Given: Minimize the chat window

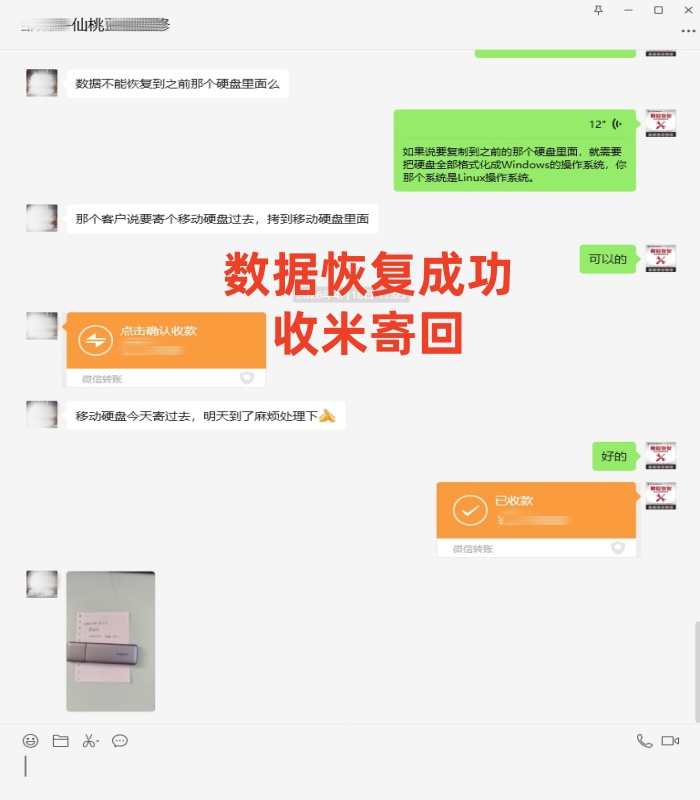Looking at the screenshot, I should coord(628,9).
